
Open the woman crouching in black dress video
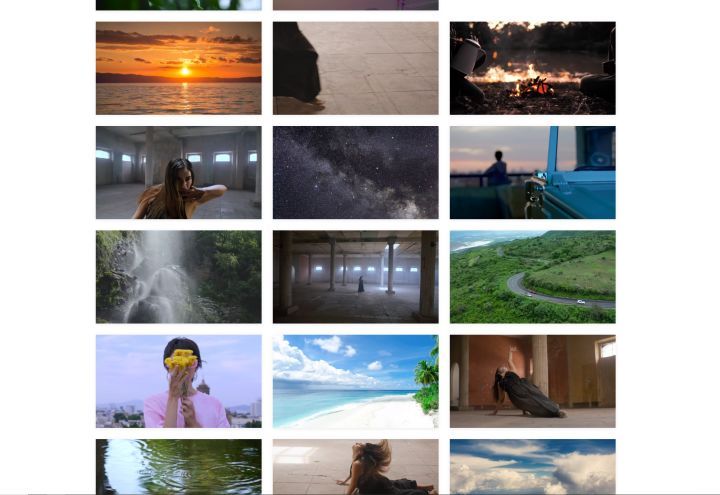tap(532, 381)
